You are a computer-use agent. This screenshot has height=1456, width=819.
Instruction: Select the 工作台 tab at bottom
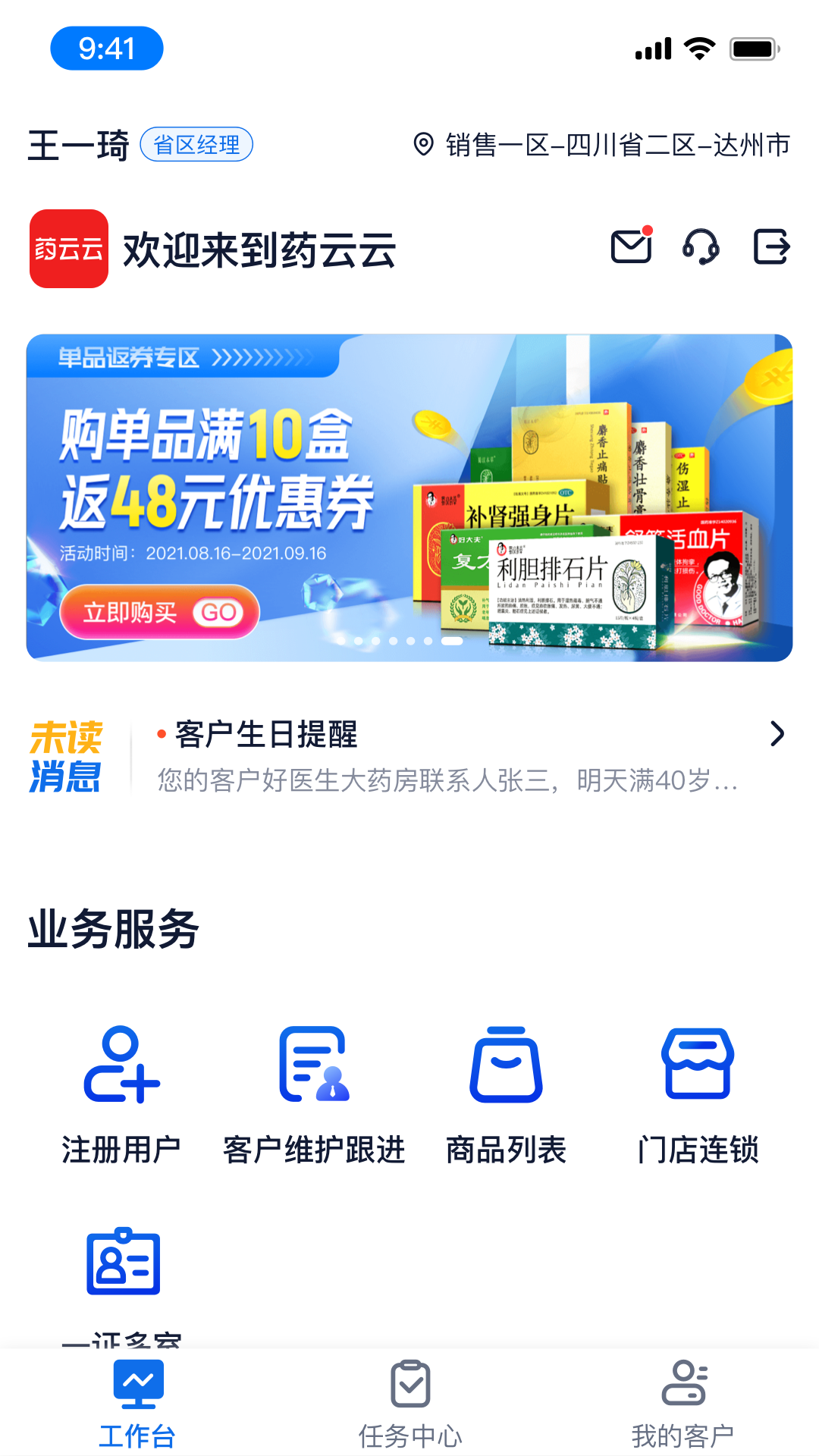[136, 1407]
